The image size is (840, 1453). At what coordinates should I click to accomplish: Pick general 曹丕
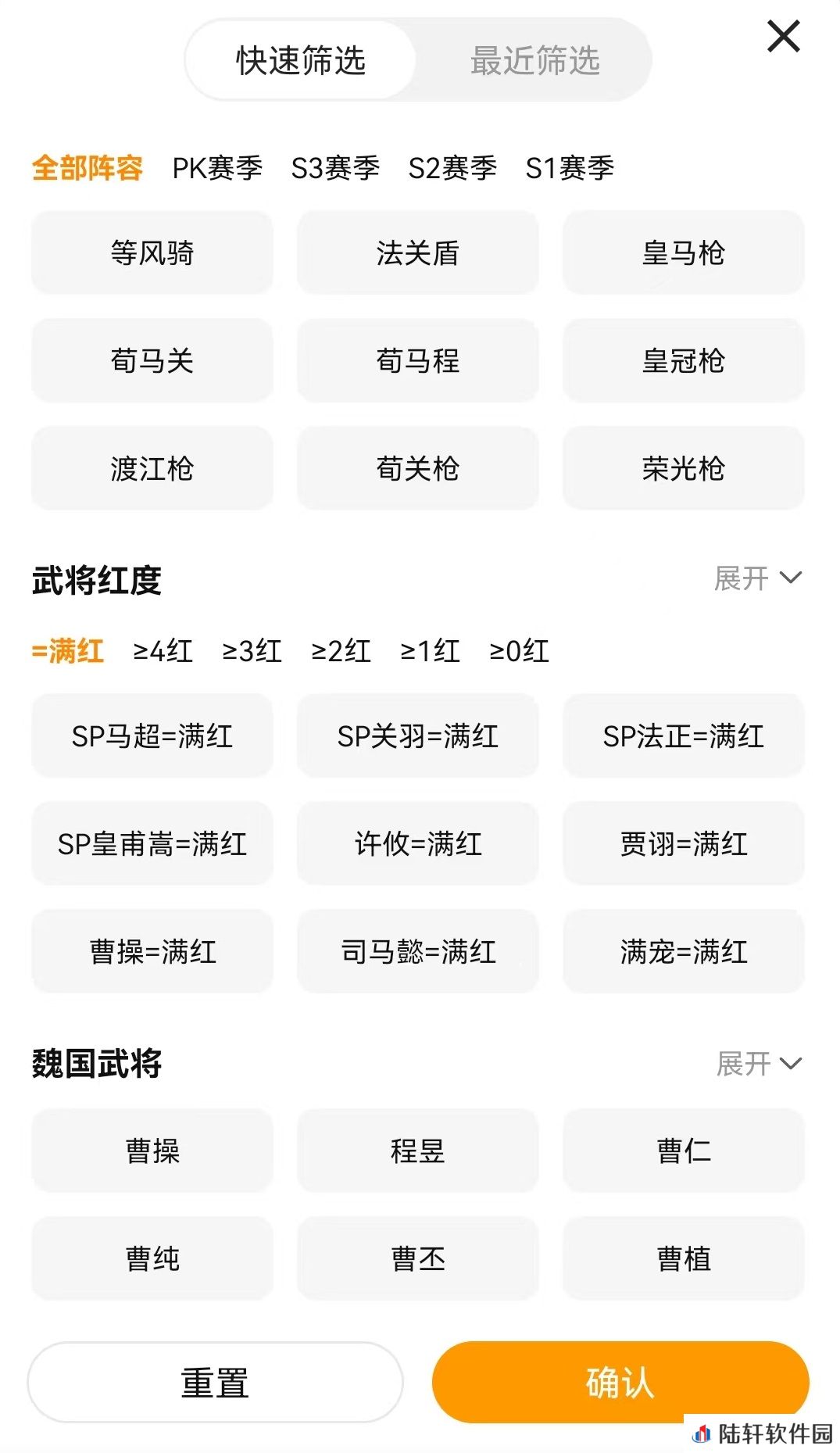click(x=418, y=1258)
